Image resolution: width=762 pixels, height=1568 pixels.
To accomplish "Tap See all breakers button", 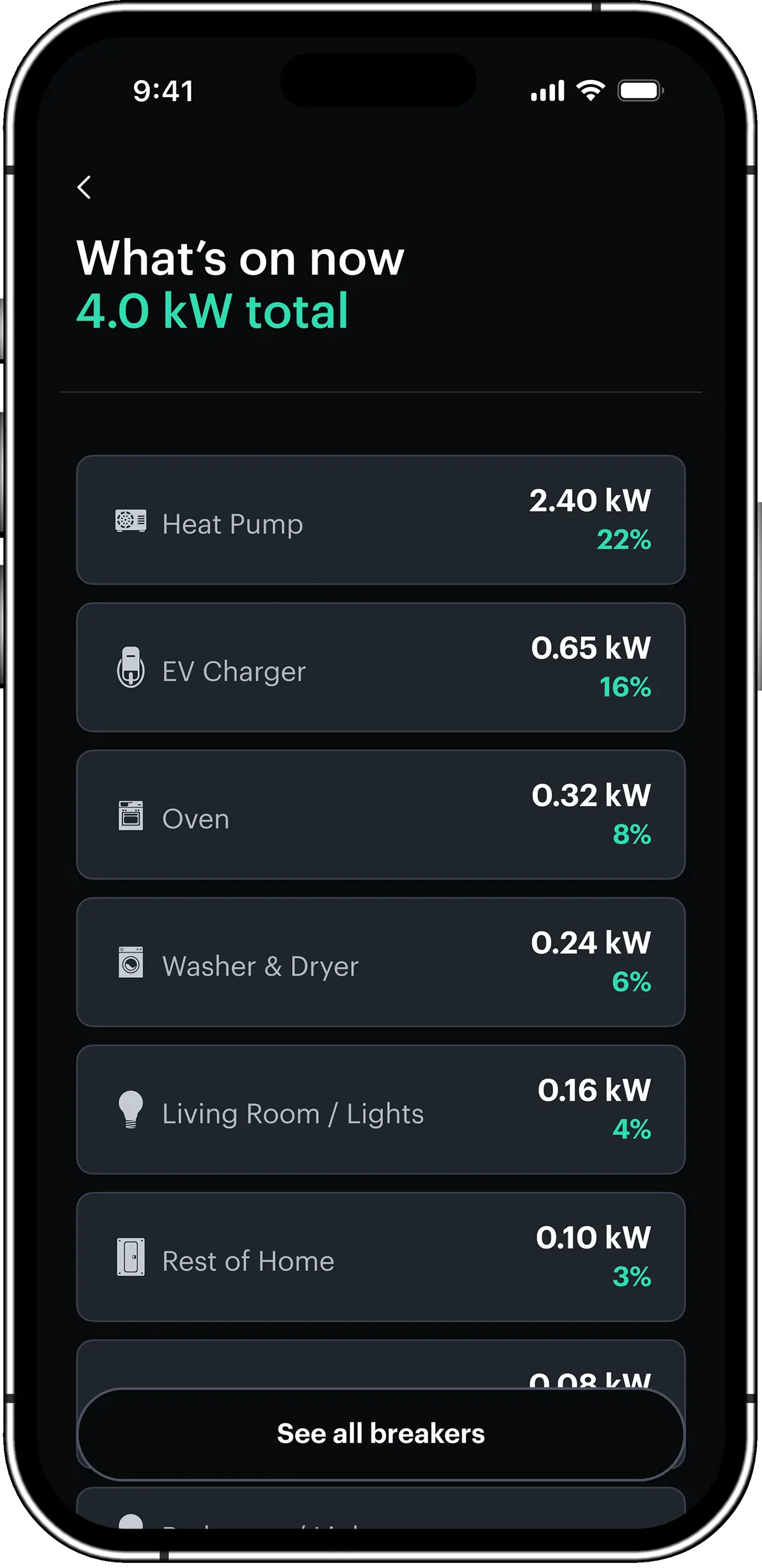I will (x=381, y=1434).
